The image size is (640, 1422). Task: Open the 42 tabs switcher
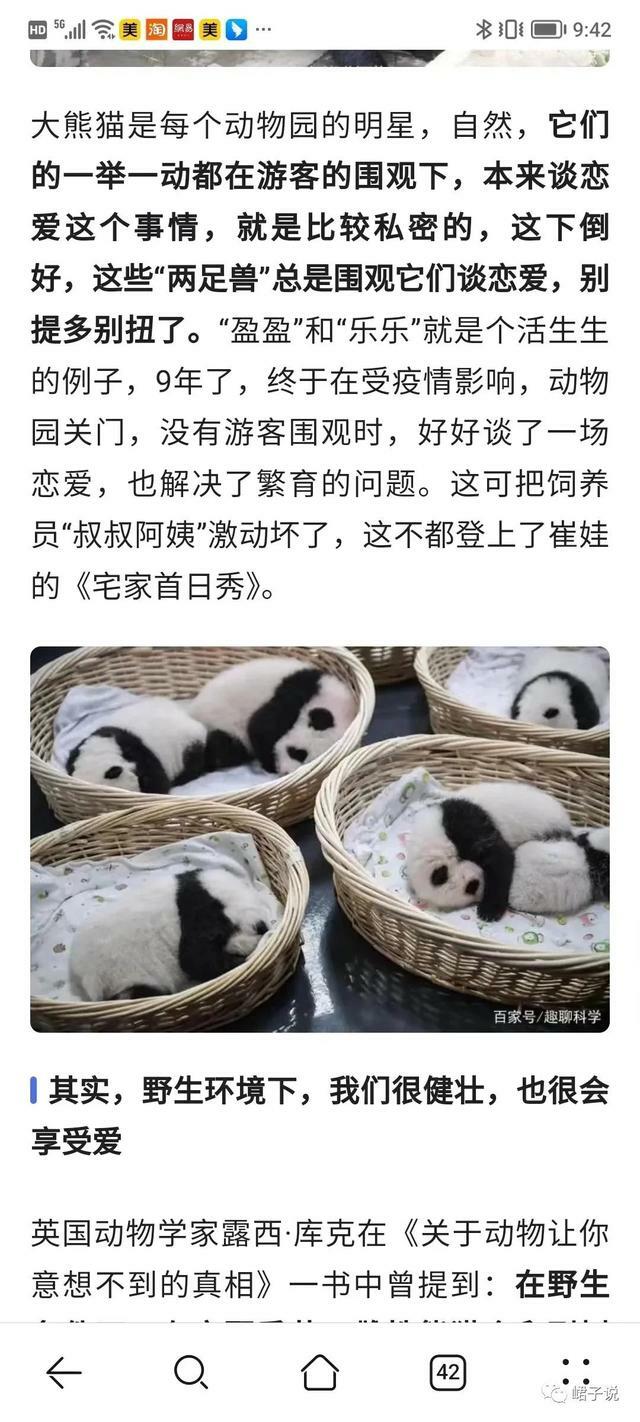click(x=448, y=1372)
